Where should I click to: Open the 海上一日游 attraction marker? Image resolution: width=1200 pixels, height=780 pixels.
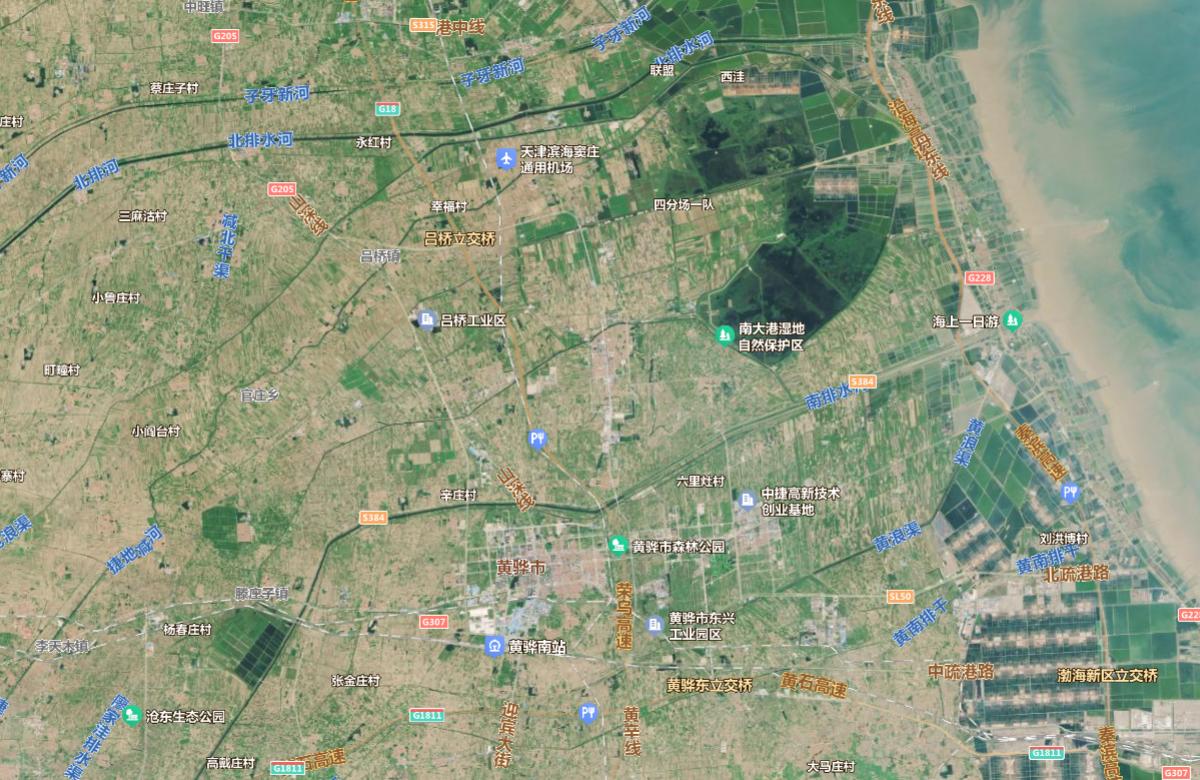tap(1014, 320)
